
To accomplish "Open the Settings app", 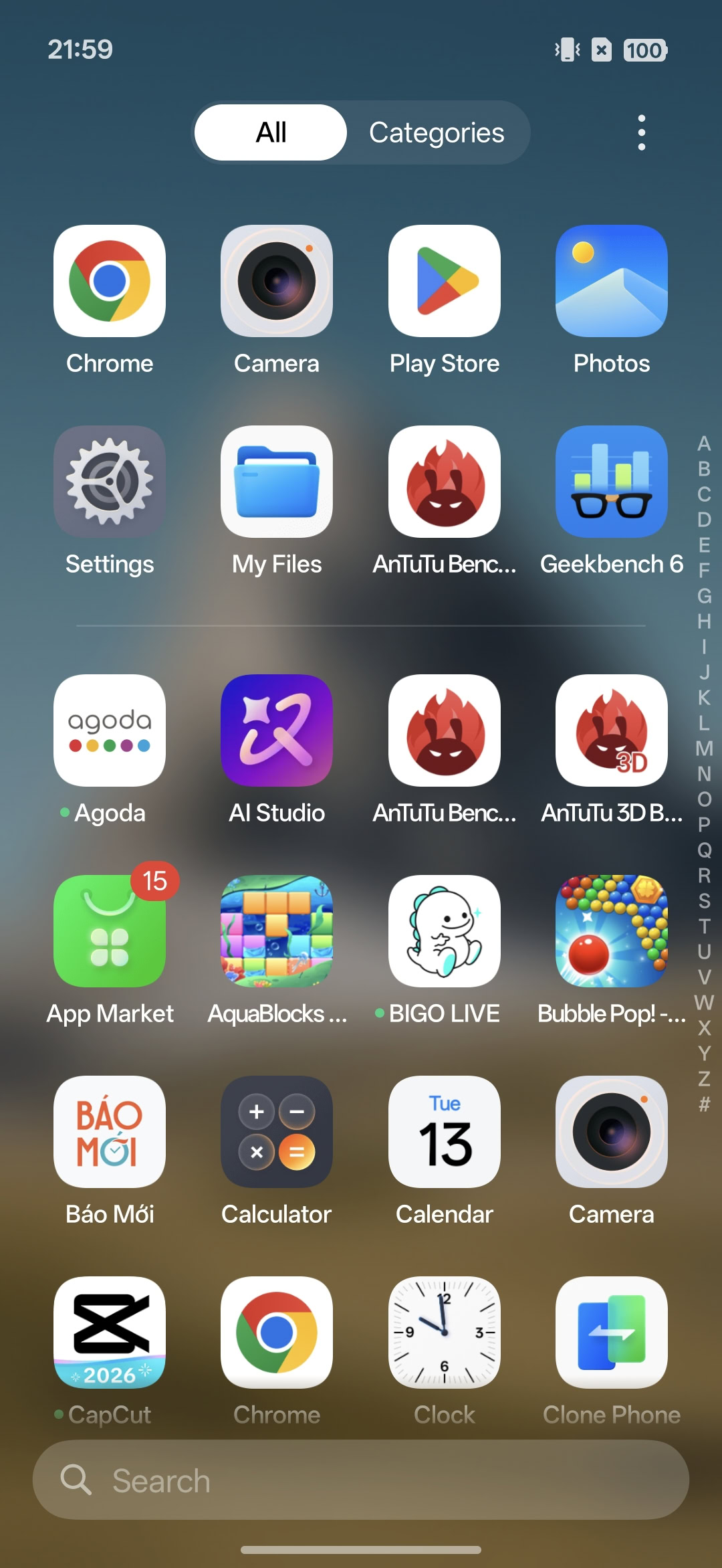I will [110, 482].
